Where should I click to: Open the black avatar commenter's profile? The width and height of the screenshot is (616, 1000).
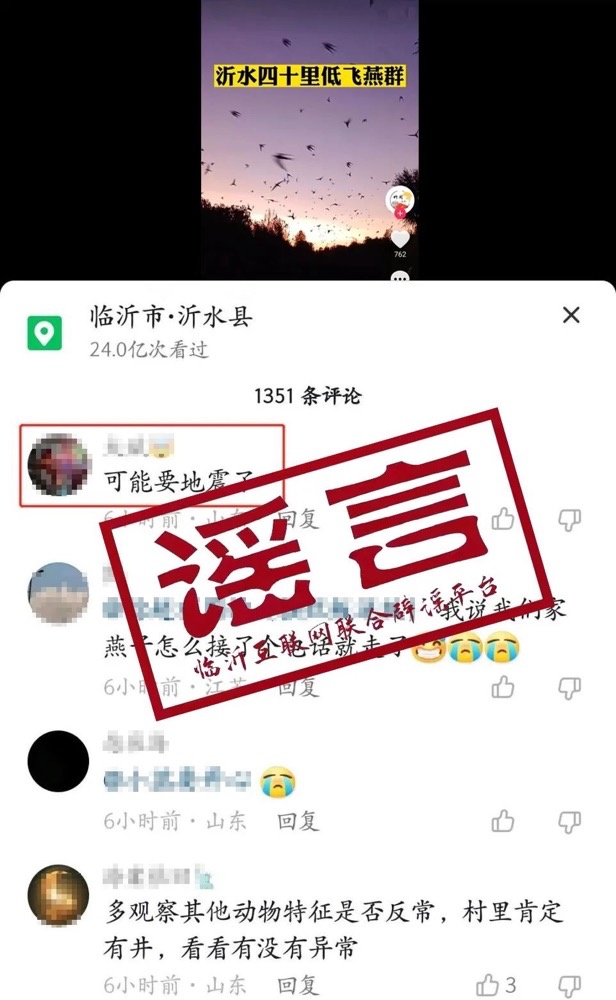pyautogui.click(x=58, y=760)
